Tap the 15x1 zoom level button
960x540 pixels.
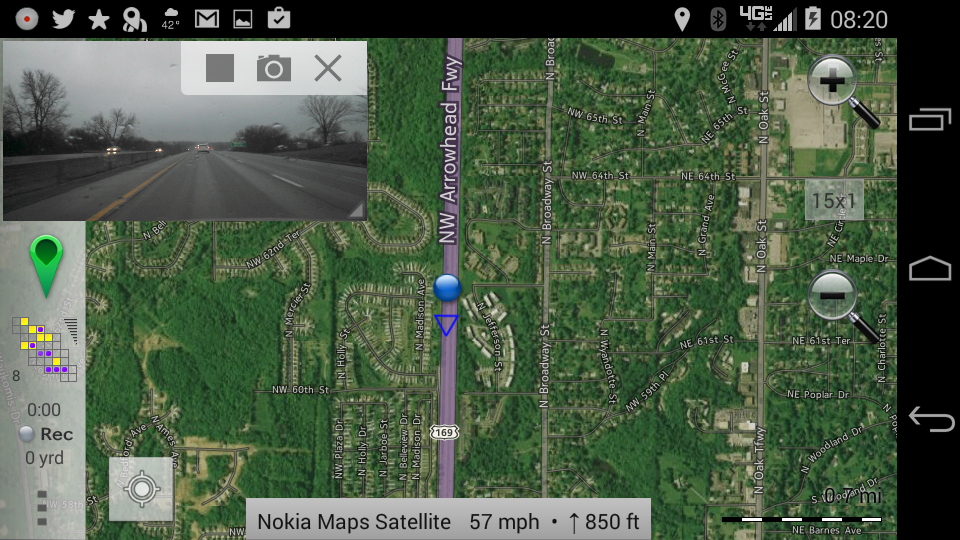point(834,201)
